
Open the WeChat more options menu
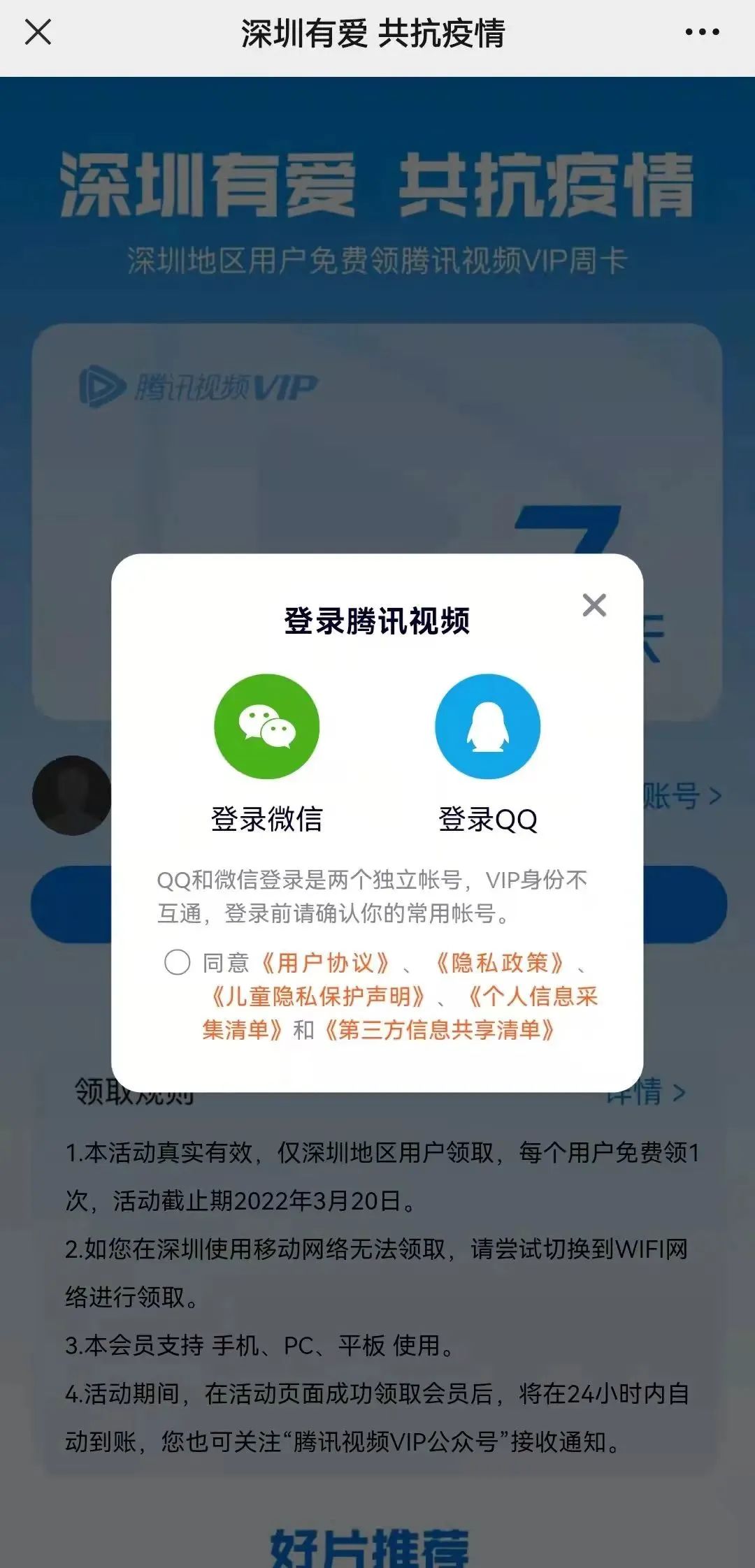(703, 31)
